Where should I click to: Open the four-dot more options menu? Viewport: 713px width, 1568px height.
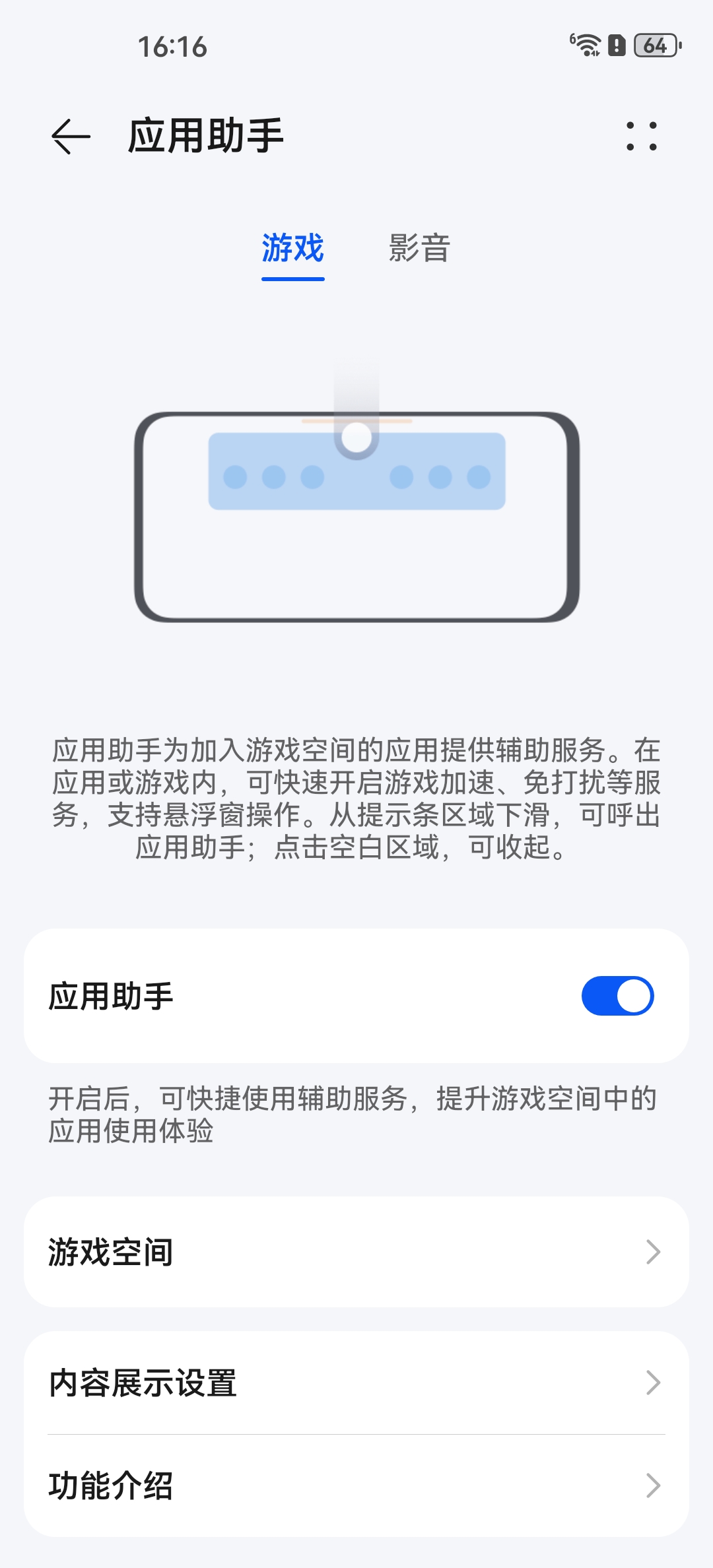point(641,137)
